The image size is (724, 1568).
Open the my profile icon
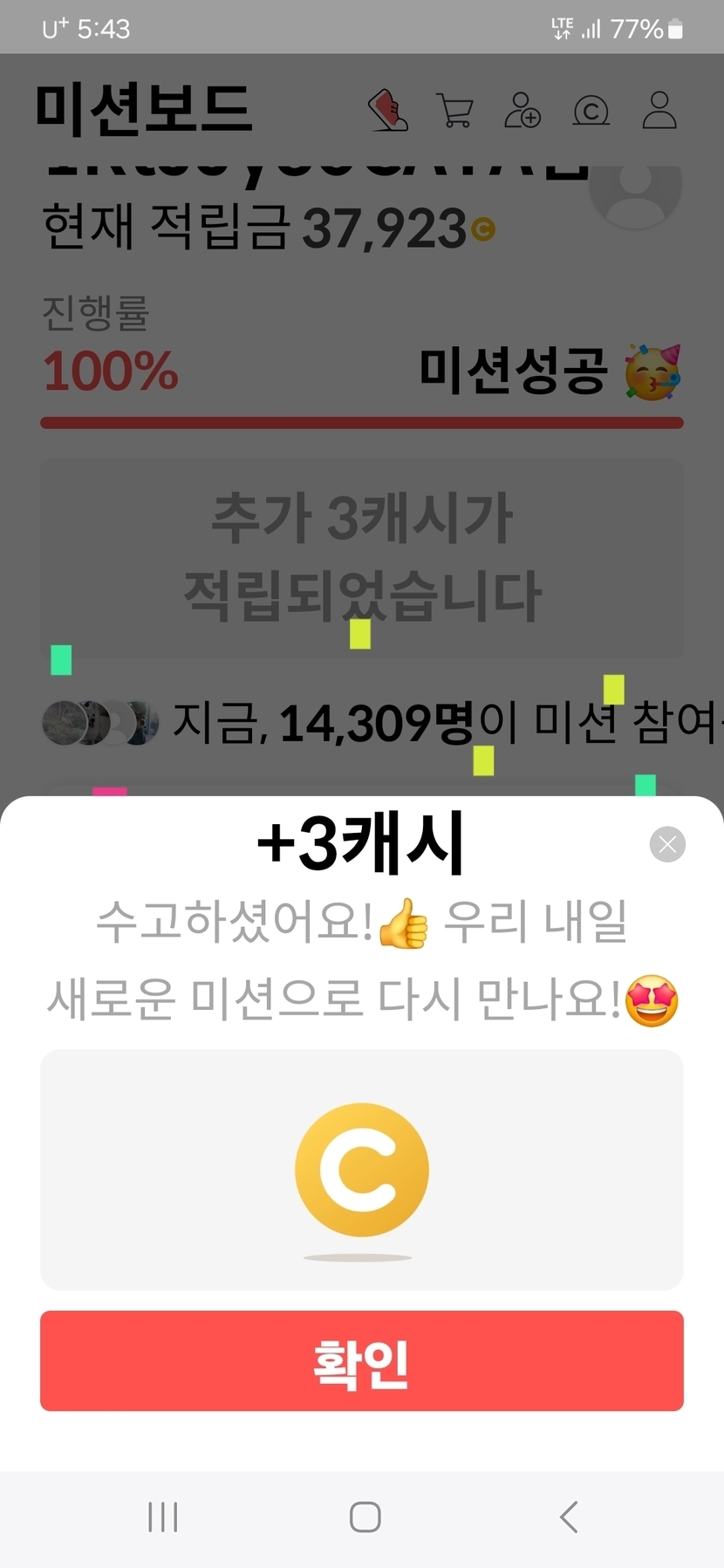[659, 111]
